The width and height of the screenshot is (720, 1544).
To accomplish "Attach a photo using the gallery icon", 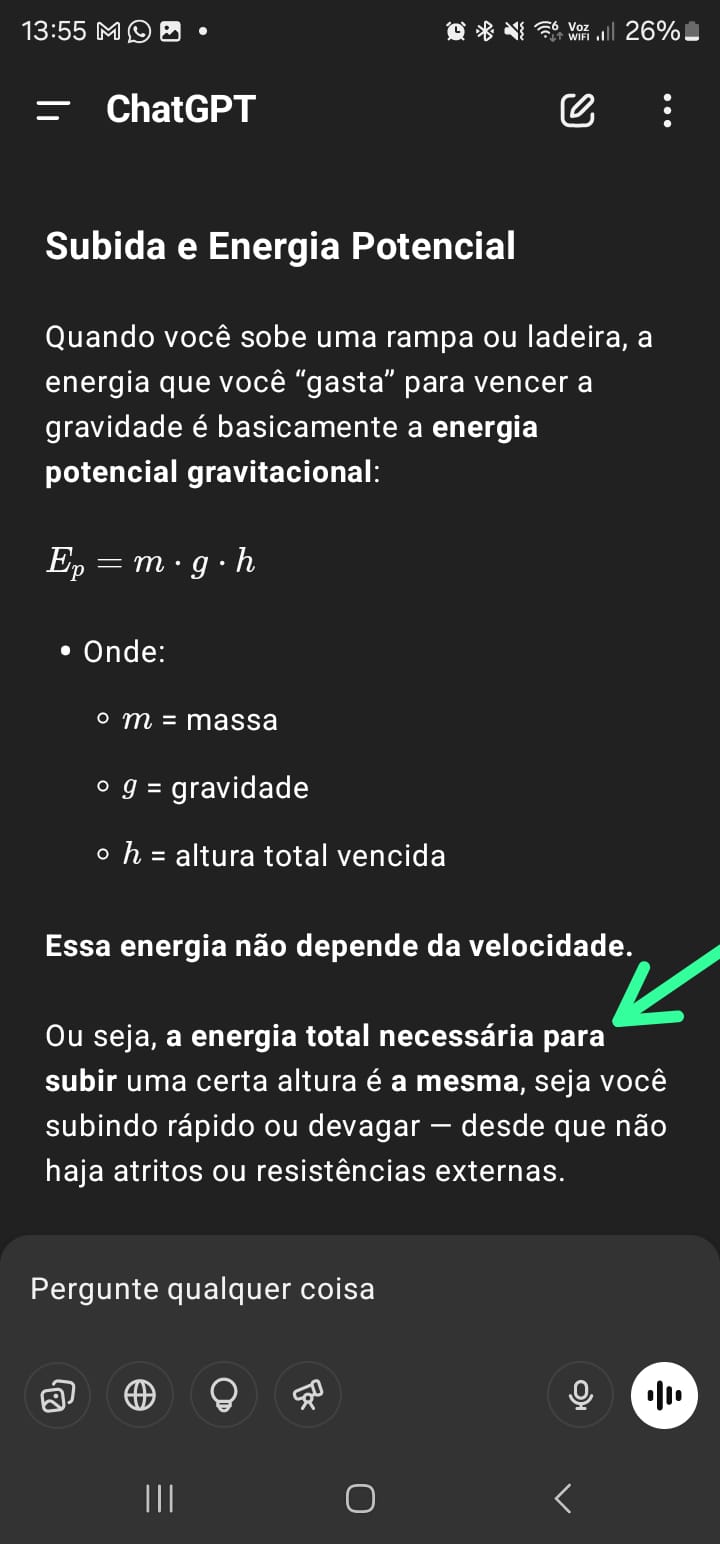I will pyautogui.click(x=57, y=1394).
